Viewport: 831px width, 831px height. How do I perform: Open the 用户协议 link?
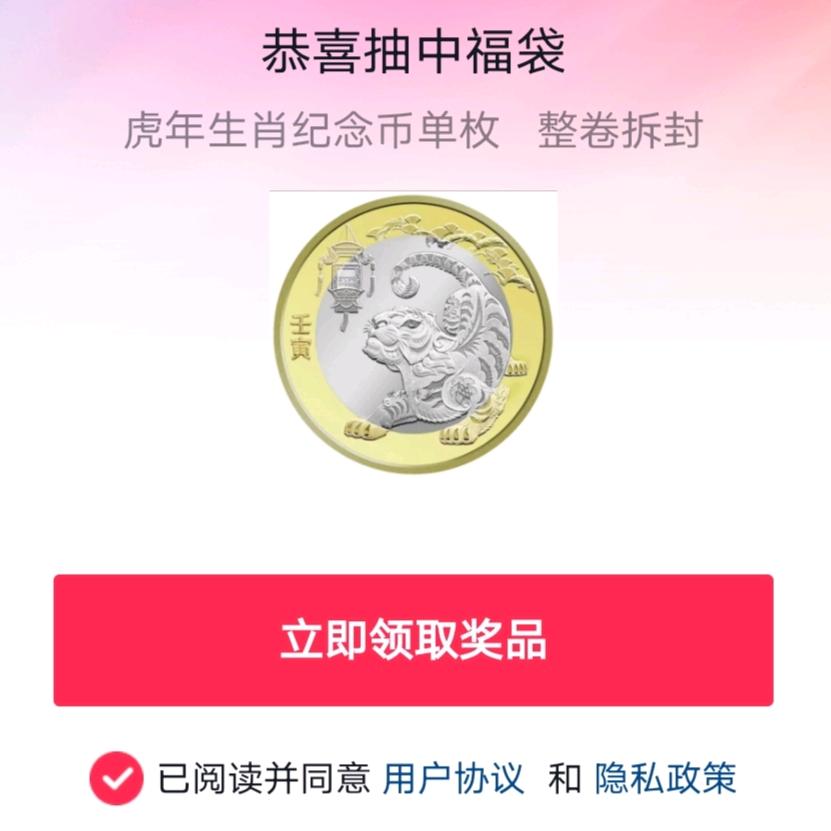tap(453, 778)
